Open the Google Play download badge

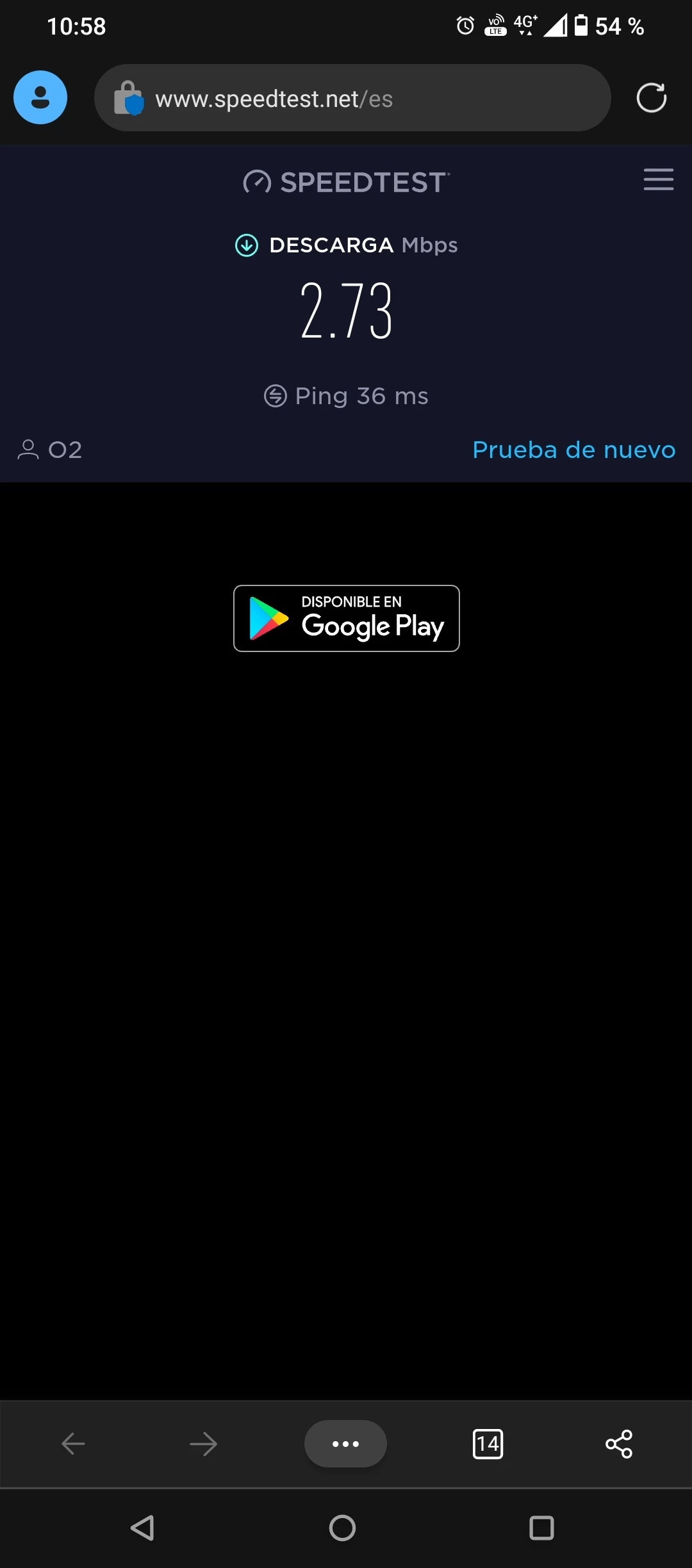346,618
